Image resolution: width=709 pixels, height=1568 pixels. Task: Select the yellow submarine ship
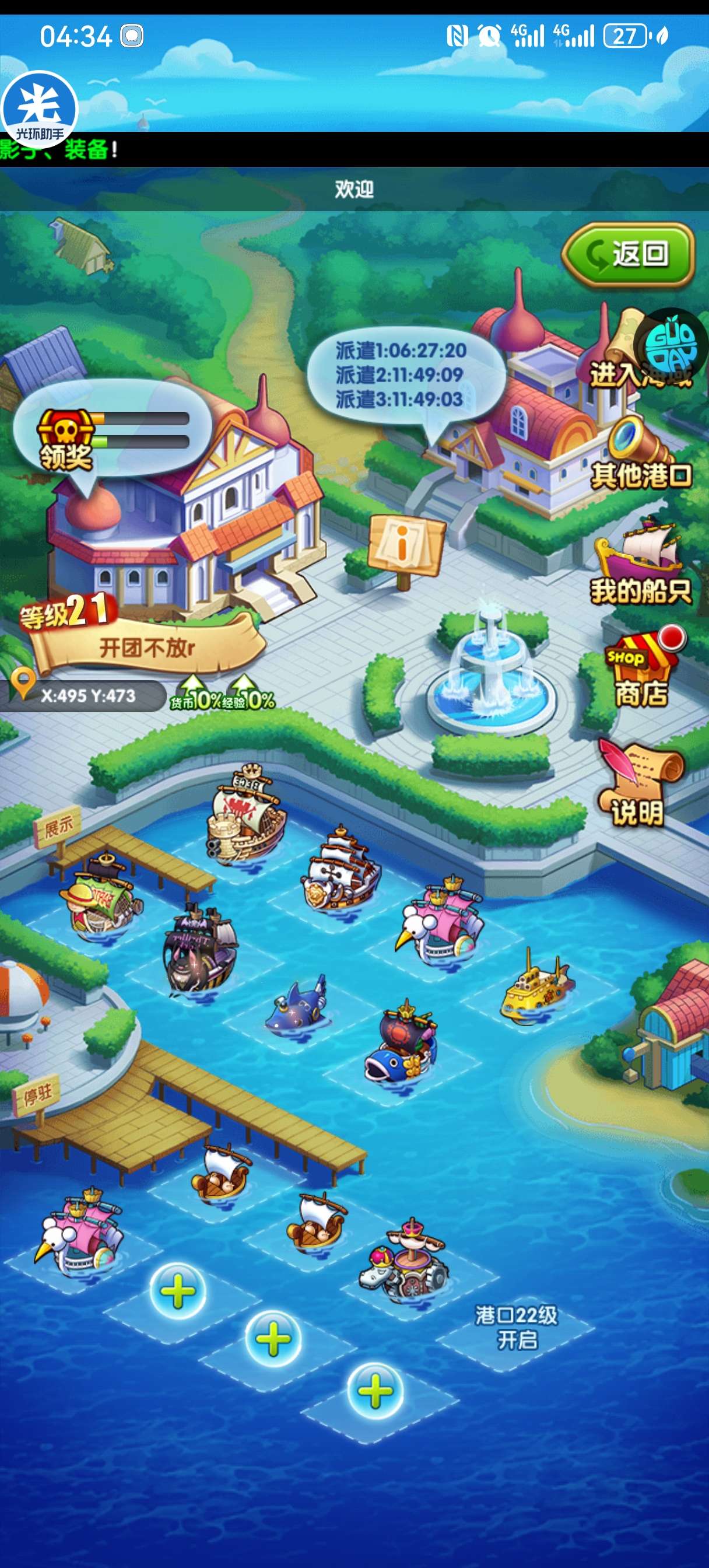coord(536,985)
